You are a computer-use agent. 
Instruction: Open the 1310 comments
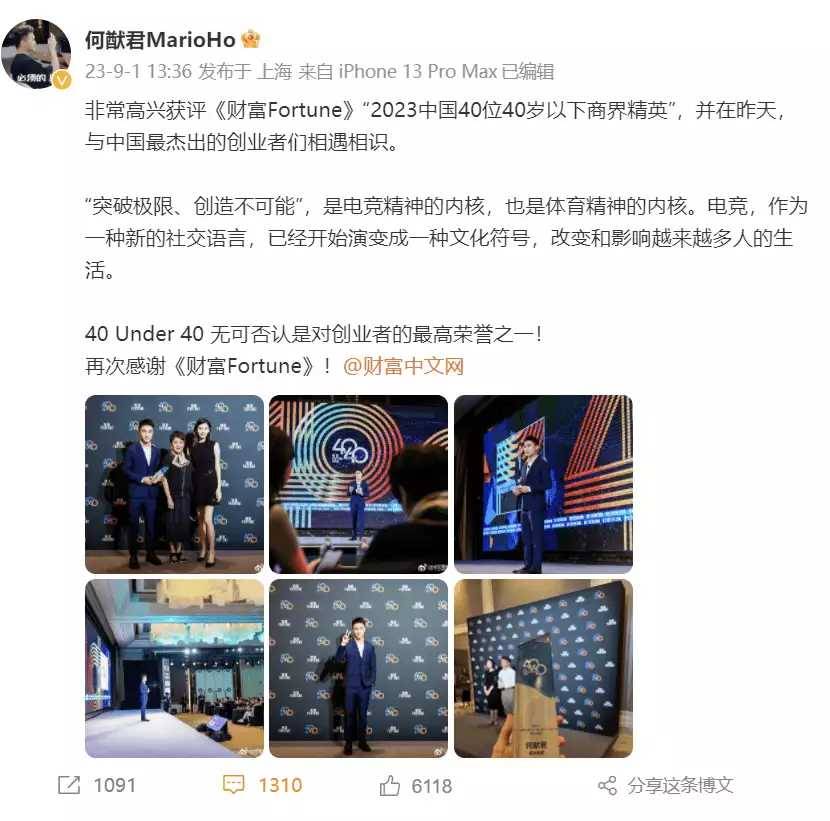(x=263, y=786)
